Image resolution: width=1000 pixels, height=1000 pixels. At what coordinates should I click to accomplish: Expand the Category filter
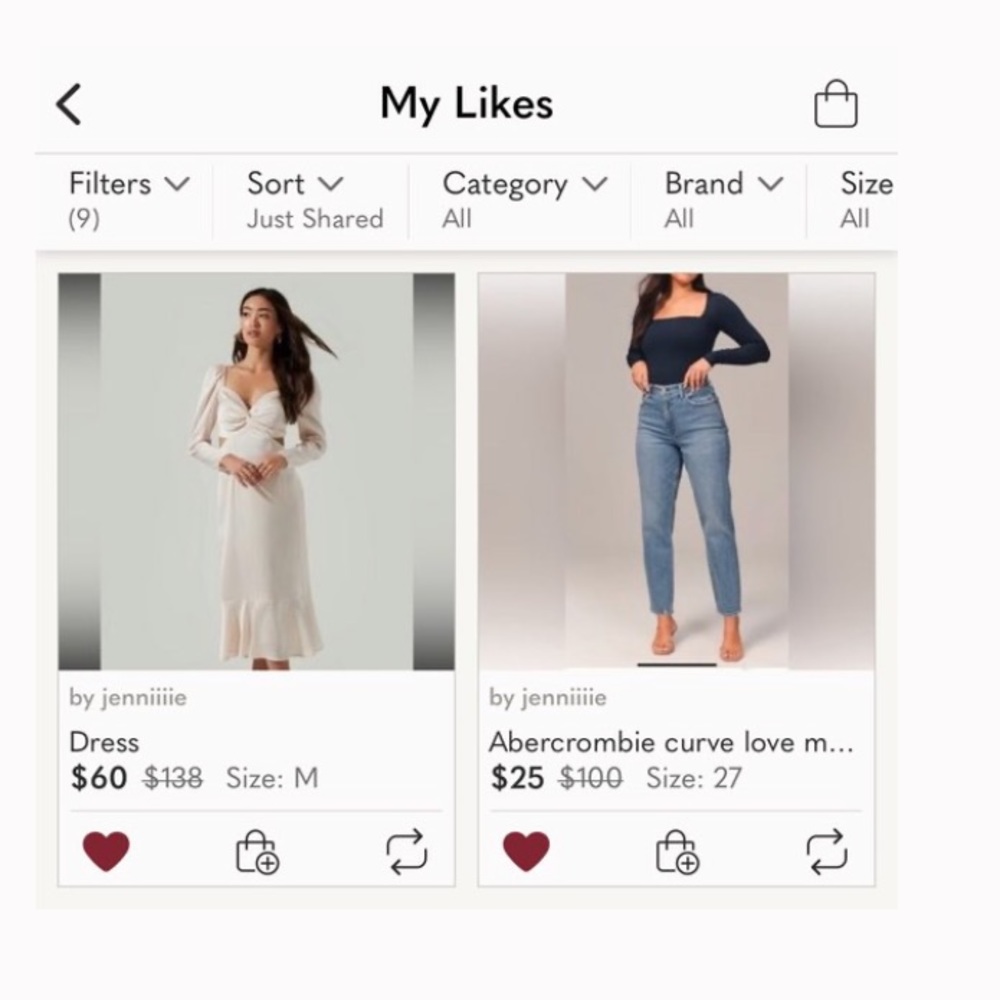523,199
